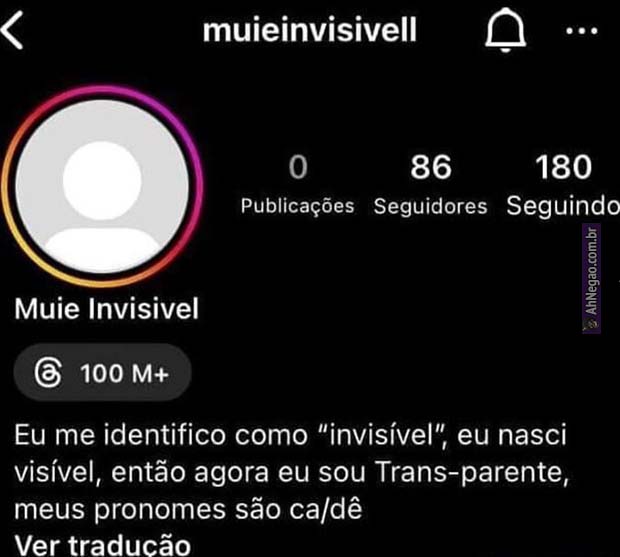The height and width of the screenshot is (557, 620).
Task: Tap Ver tradução to translate the bio
Action: [x=104, y=544]
